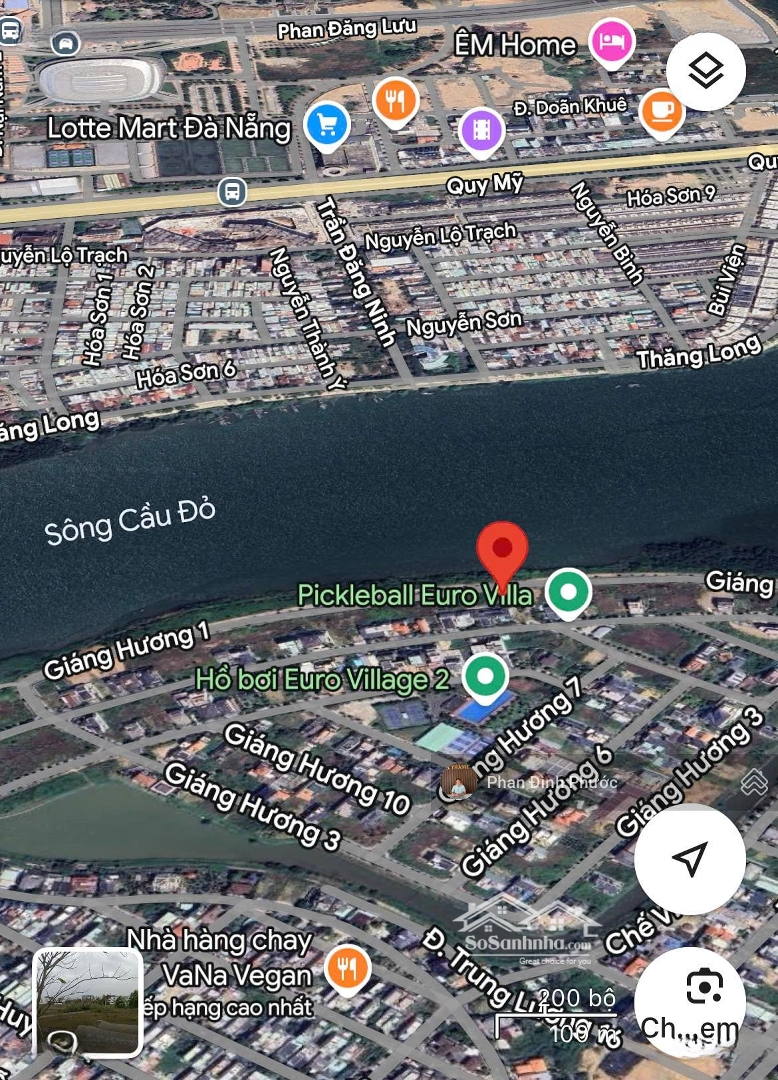Viewport: 778px width, 1080px height.
Task: Select the café marker by Đ. Doãn Khuê
Action: tap(661, 110)
